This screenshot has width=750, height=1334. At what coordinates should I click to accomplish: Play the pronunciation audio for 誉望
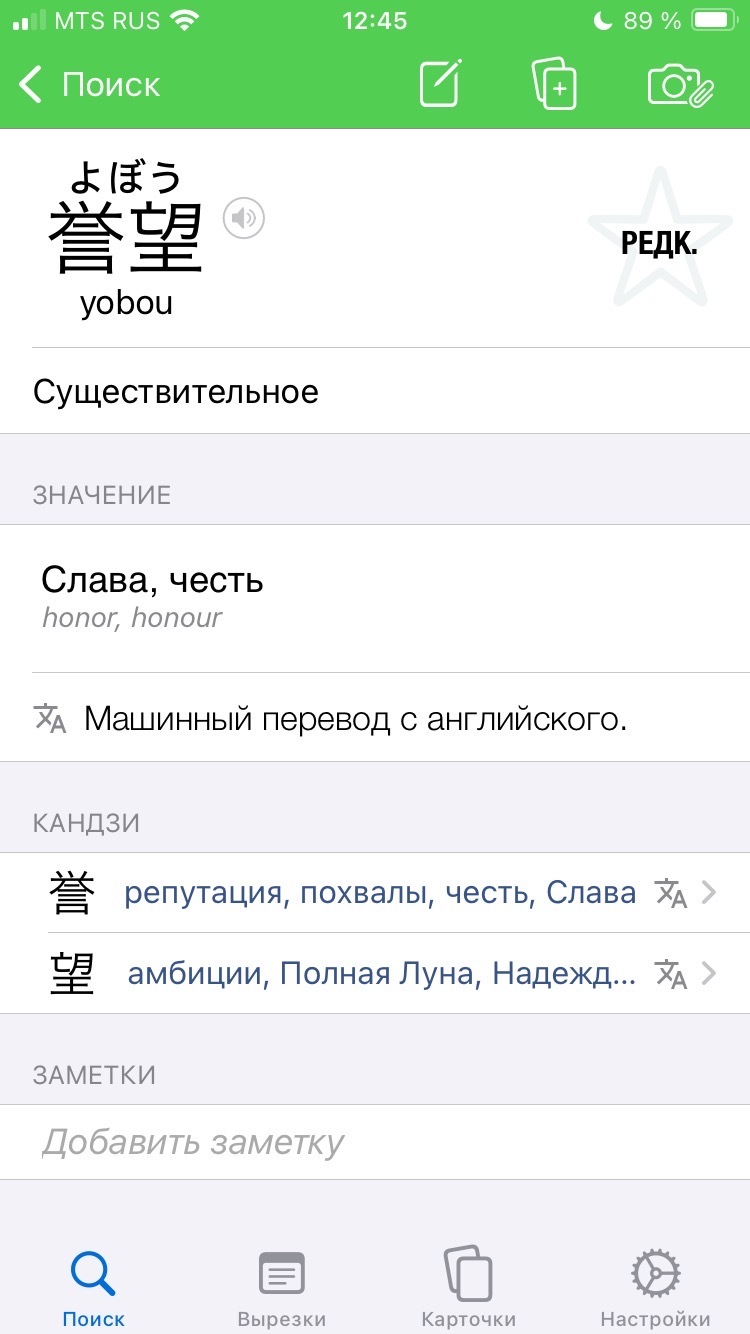click(x=244, y=218)
